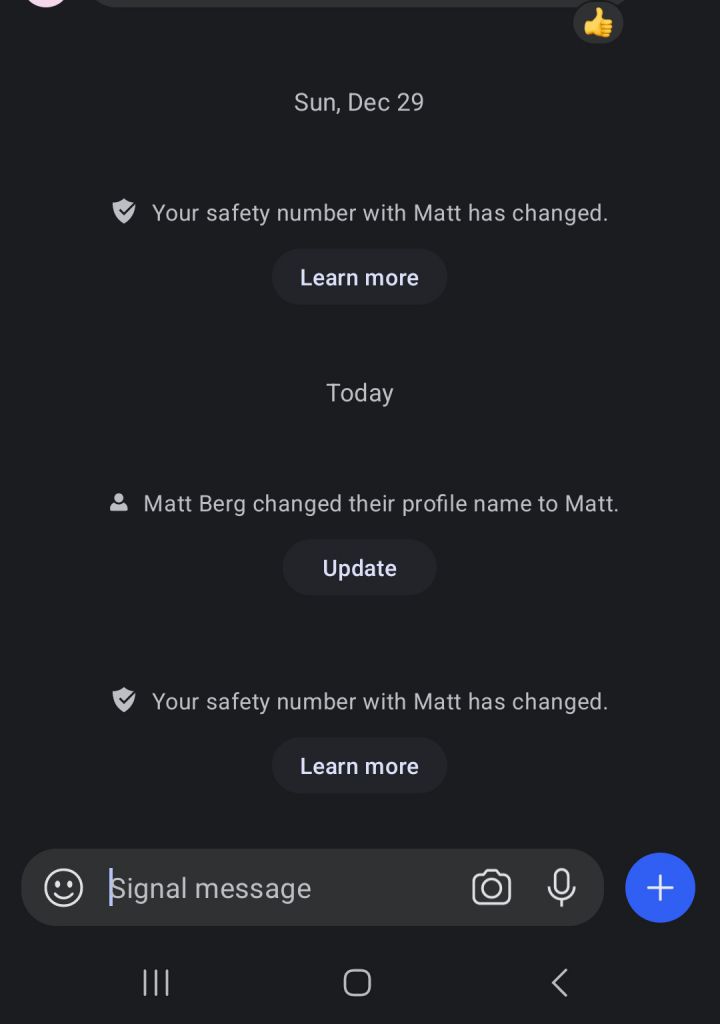Record a voice message with the microphone
This screenshot has width=720, height=1024.
pos(561,888)
